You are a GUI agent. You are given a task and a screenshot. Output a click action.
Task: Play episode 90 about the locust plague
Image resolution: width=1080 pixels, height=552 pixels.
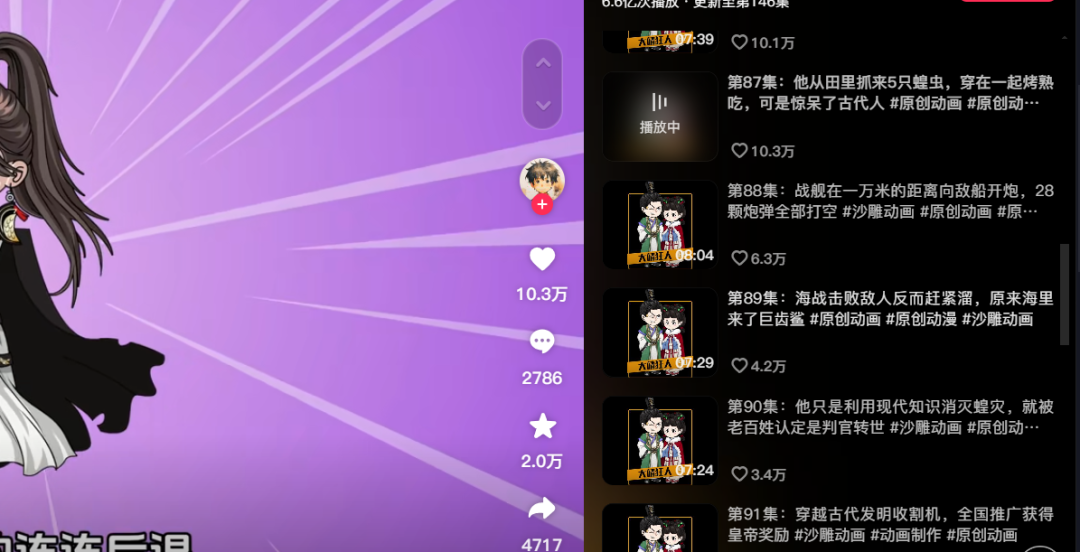coord(660,440)
